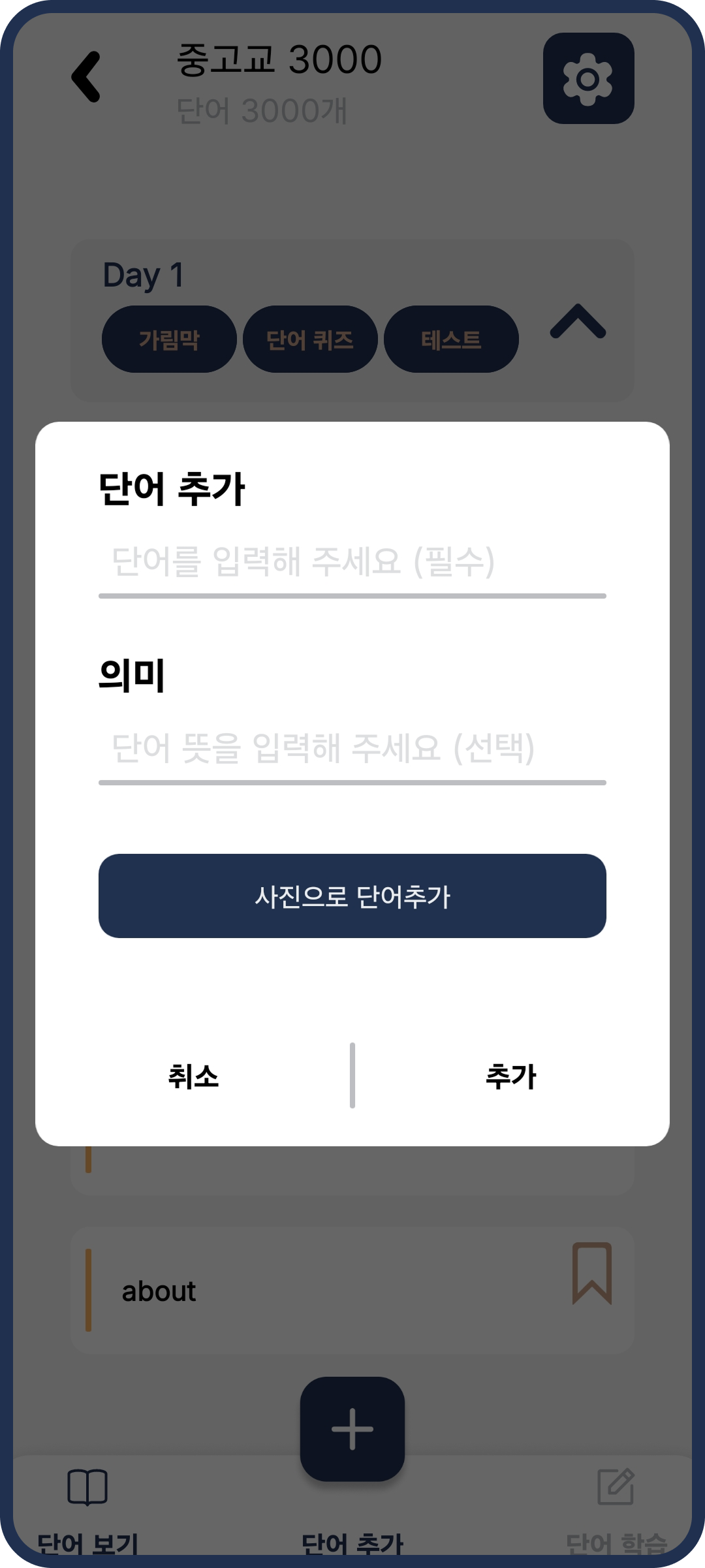This screenshot has width=705, height=1568.
Task: Confirm adding the word with 추가
Action: [510, 1076]
